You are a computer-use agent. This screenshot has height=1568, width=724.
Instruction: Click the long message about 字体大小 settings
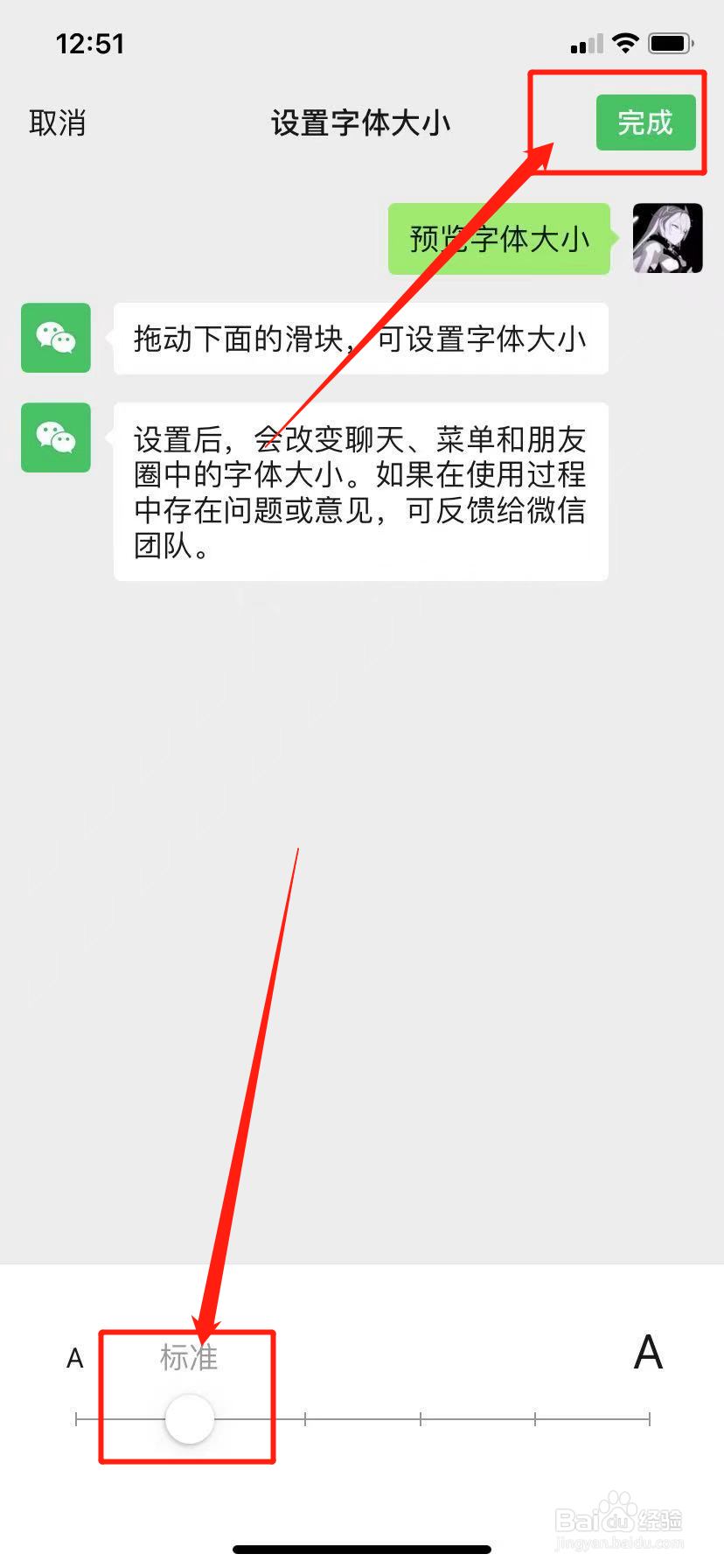click(x=360, y=493)
